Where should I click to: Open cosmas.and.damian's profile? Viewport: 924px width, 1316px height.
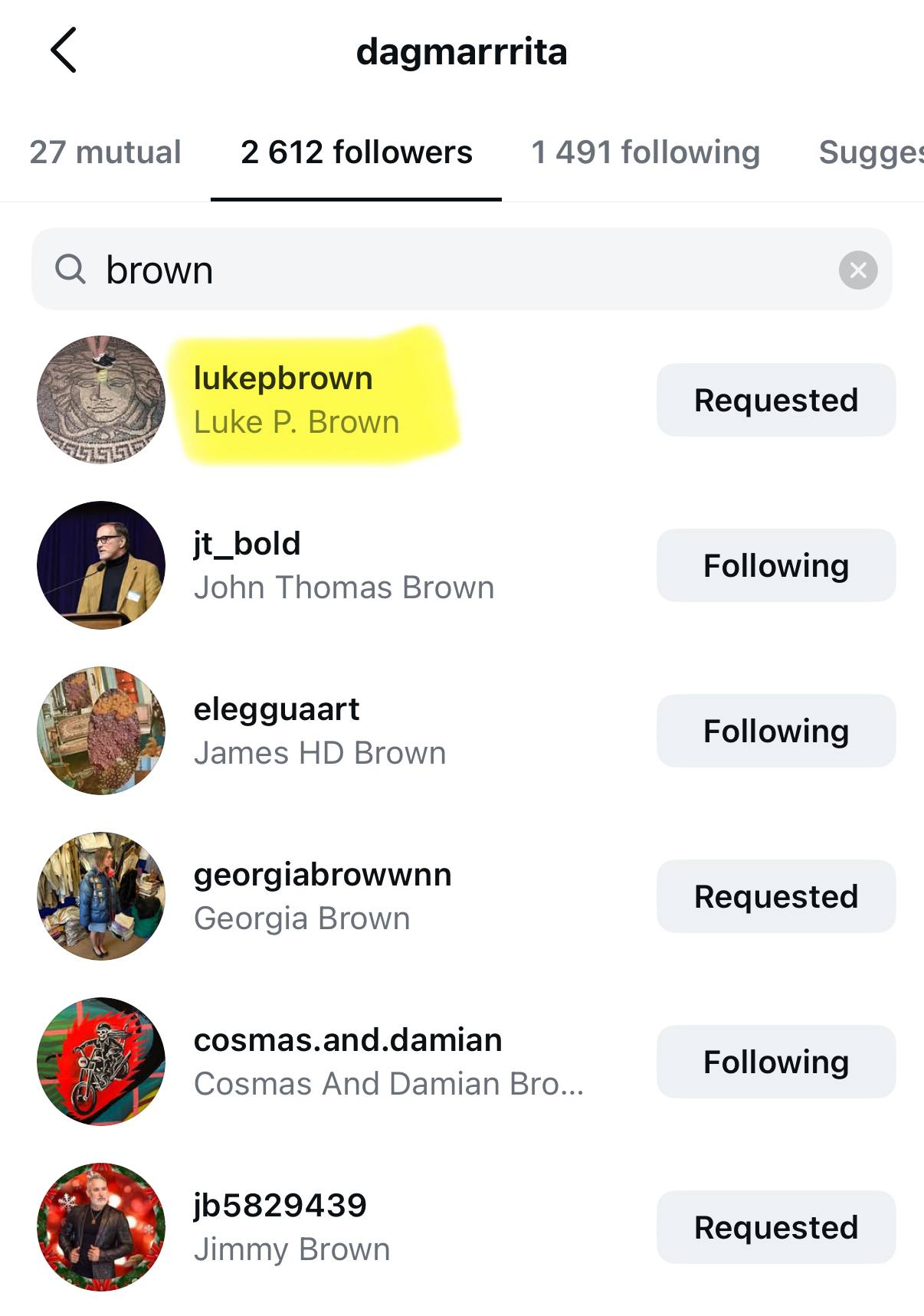click(x=348, y=1040)
